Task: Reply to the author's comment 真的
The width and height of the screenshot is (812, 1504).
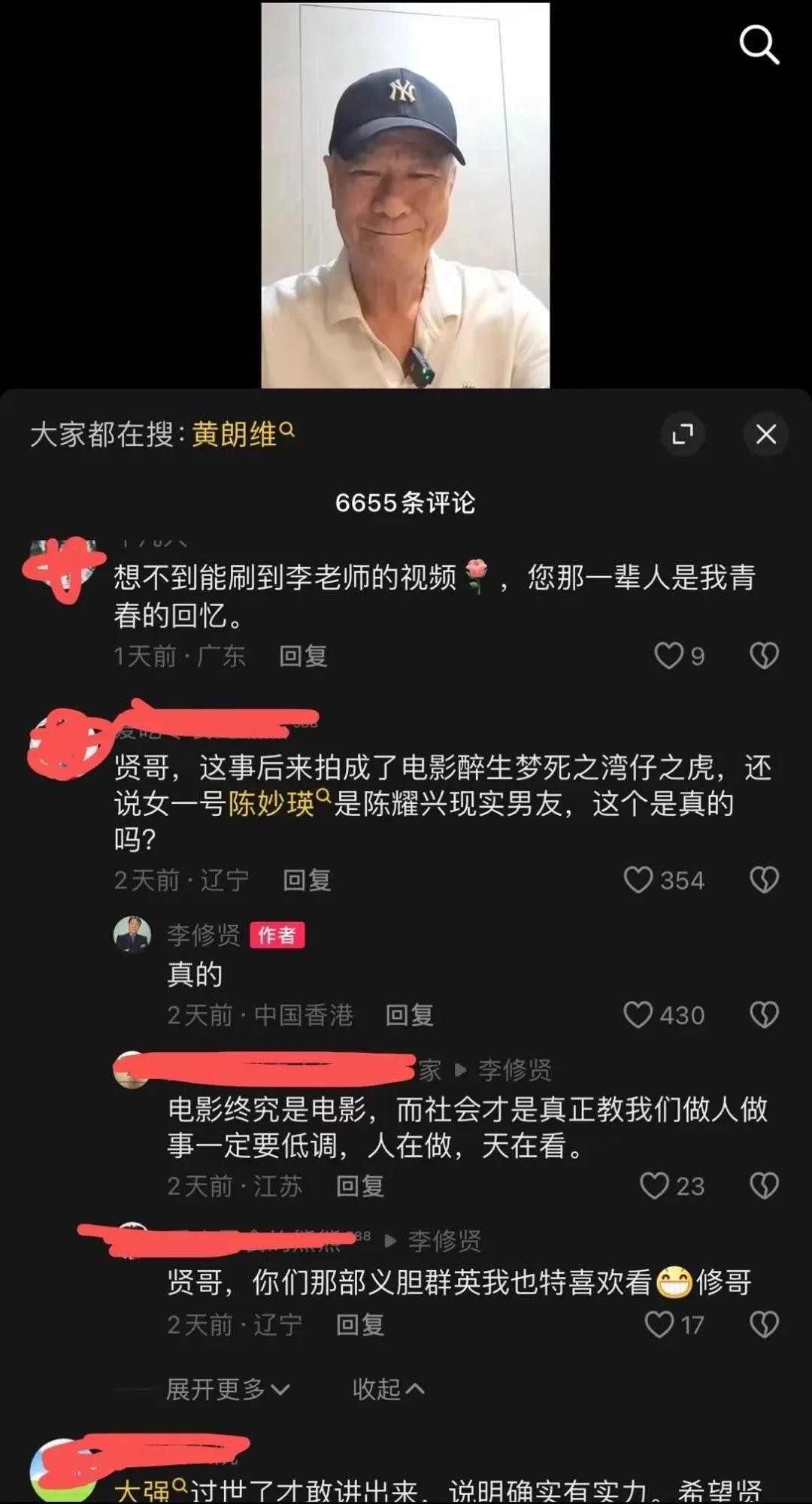Action: click(409, 1015)
